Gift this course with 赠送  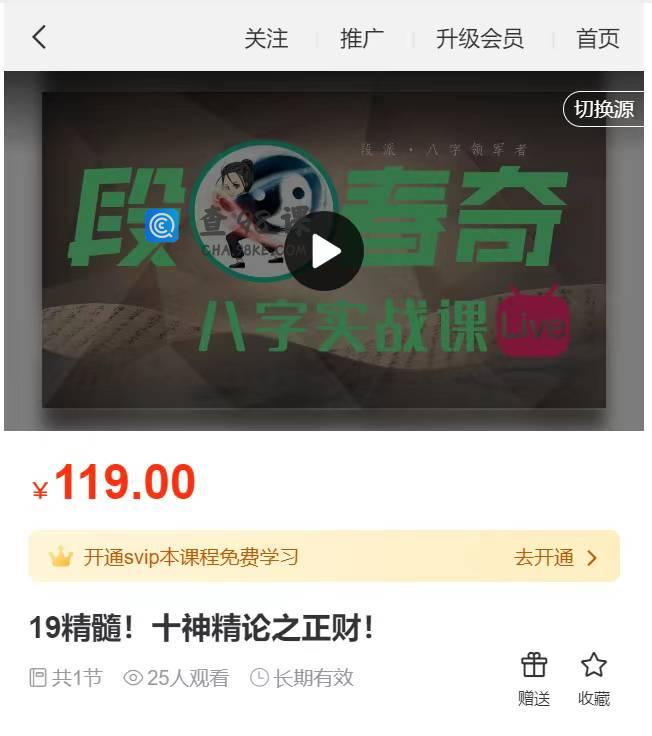point(534,678)
